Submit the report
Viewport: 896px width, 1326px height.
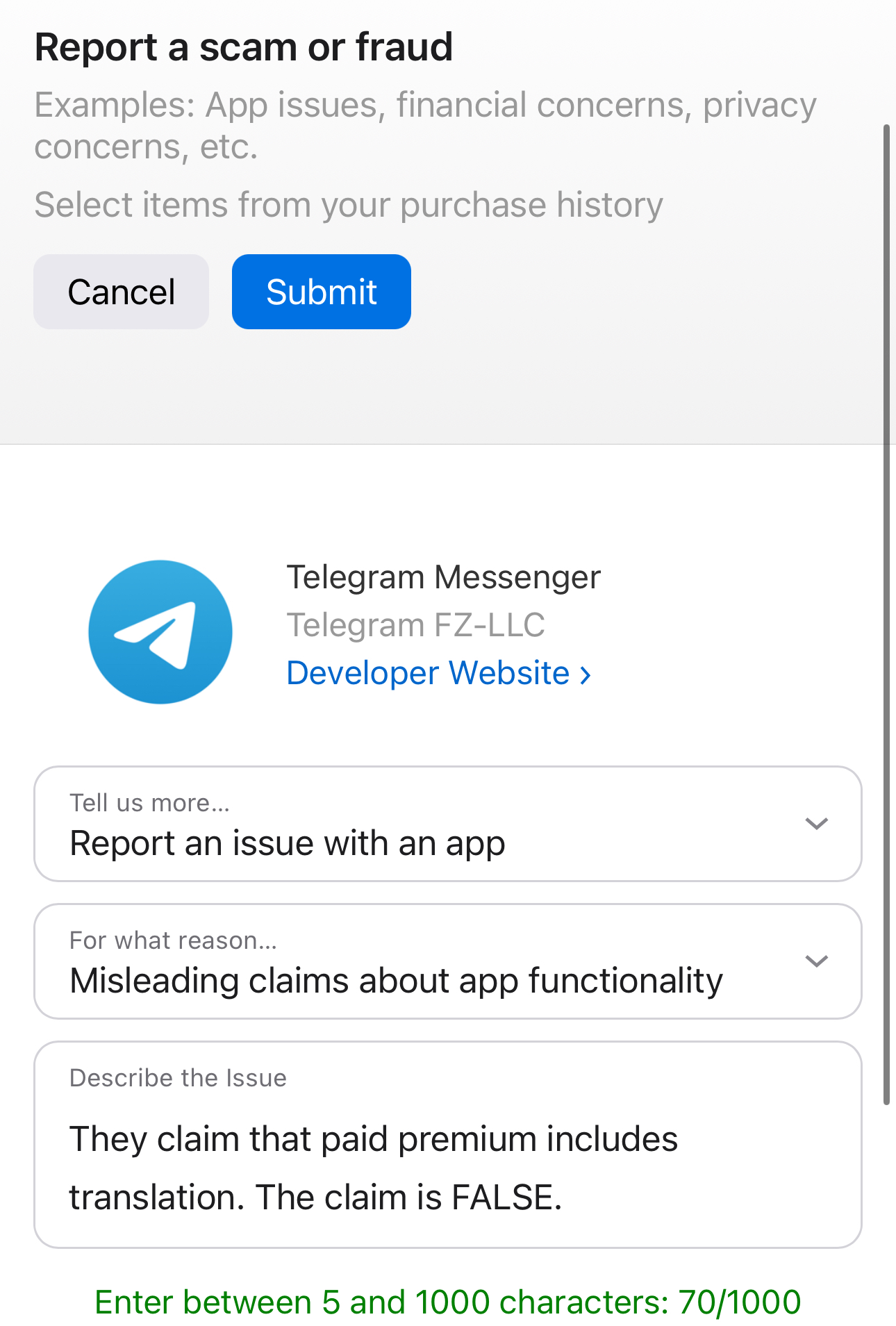[x=321, y=292]
